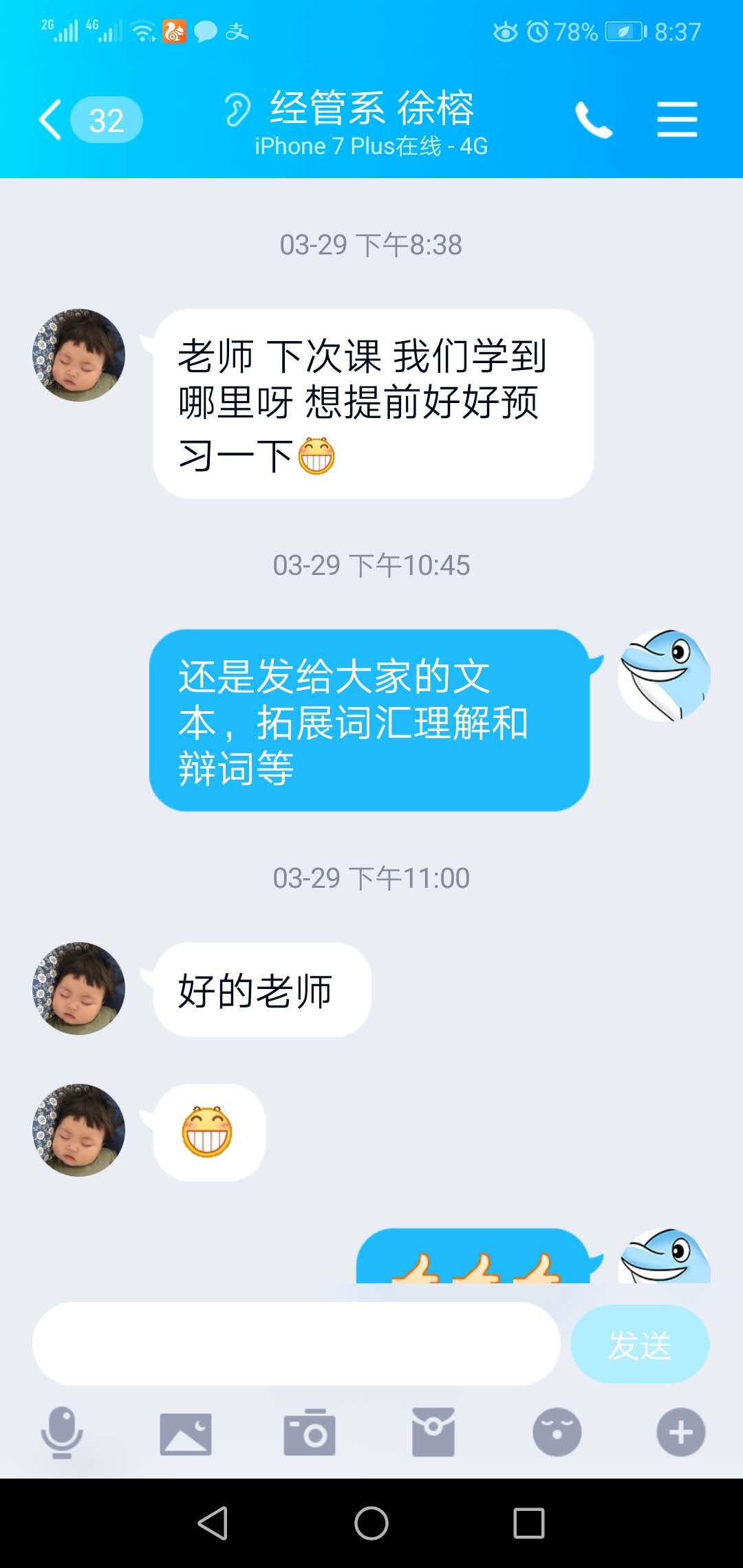Start a voice call with 徐榕
The image size is (743, 1568).
tap(593, 120)
